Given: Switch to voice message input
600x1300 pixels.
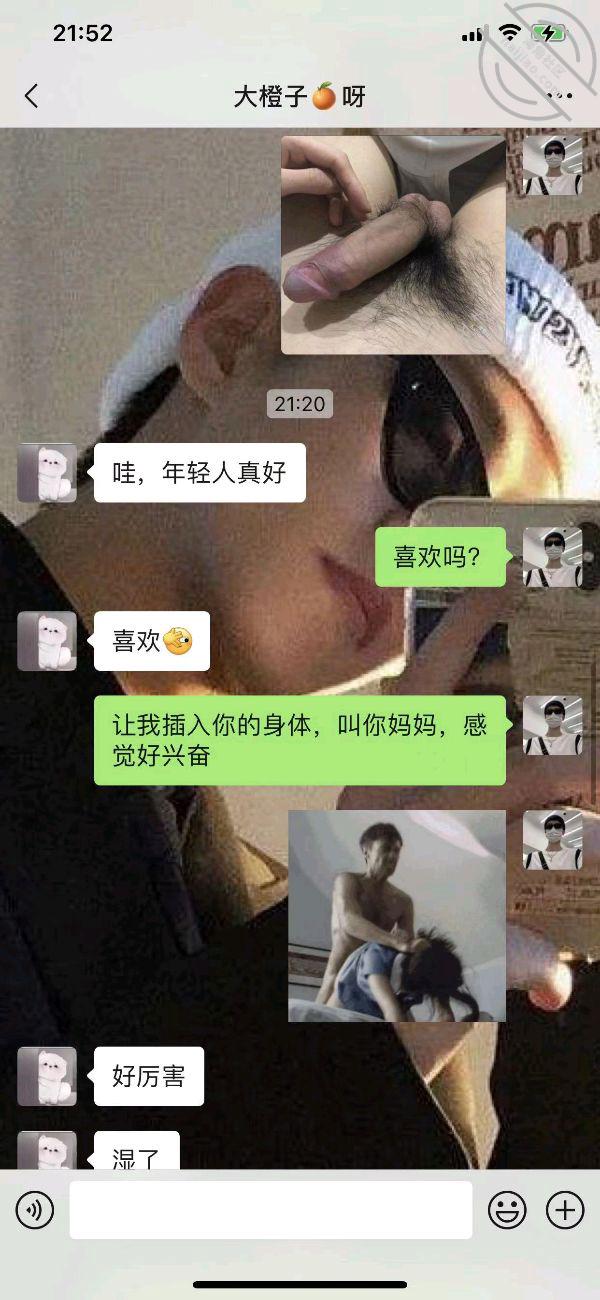Looking at the screenshot, I should point(35,1211).
